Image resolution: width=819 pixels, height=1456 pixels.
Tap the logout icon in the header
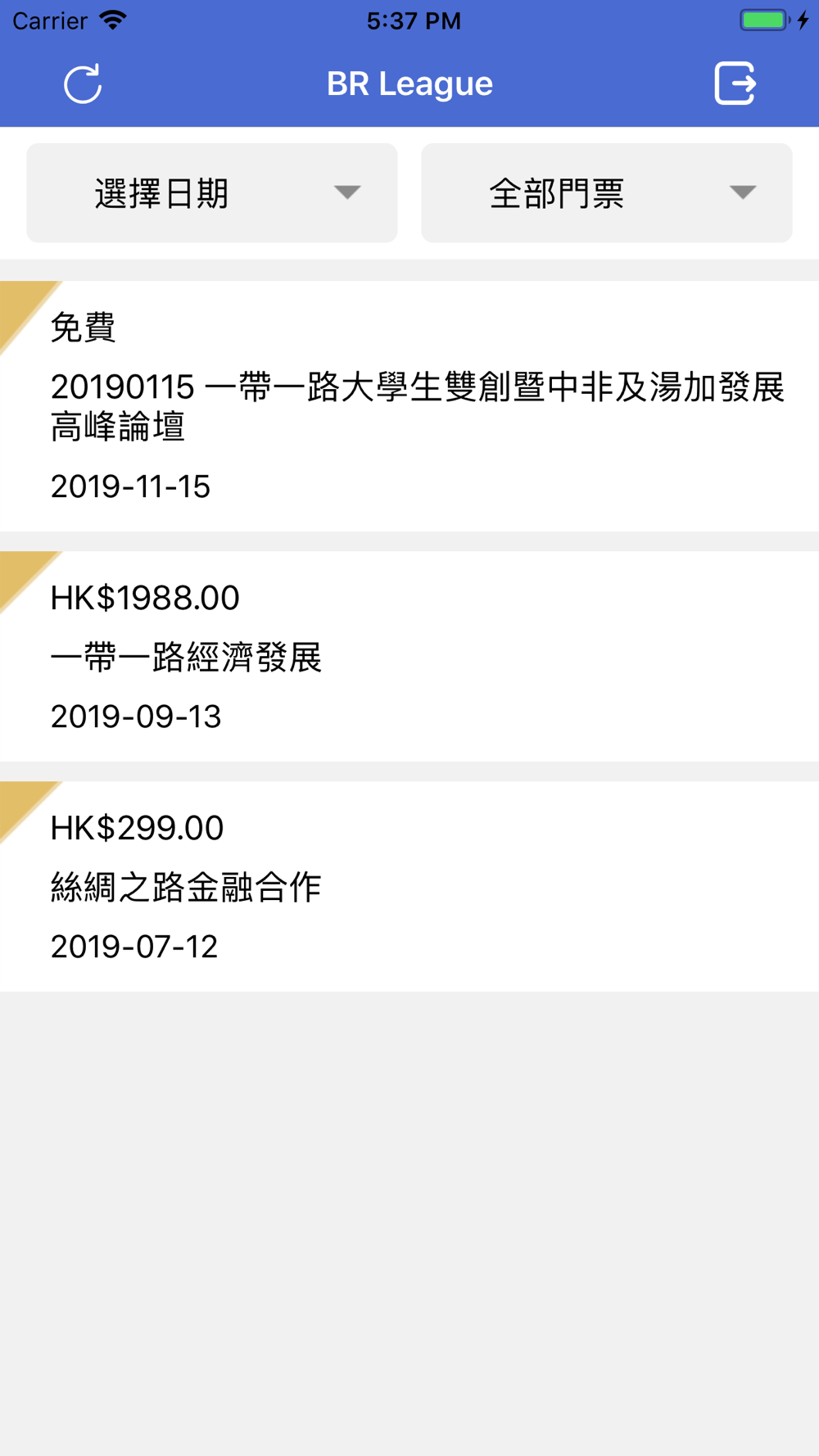tap(735, 84)
